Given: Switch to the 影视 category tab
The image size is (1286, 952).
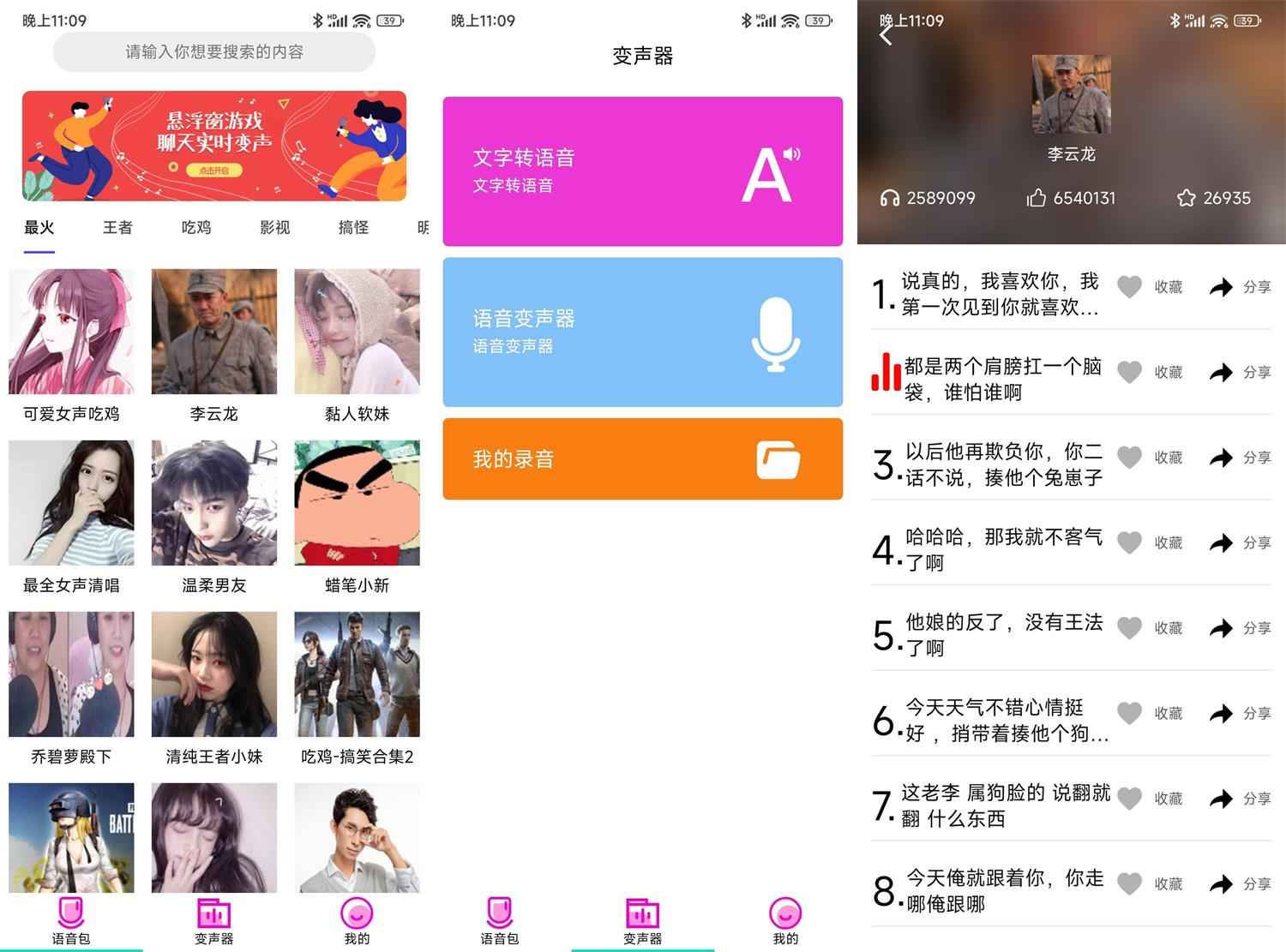Looking at the screenshot, I should click(x=274, y=227).
